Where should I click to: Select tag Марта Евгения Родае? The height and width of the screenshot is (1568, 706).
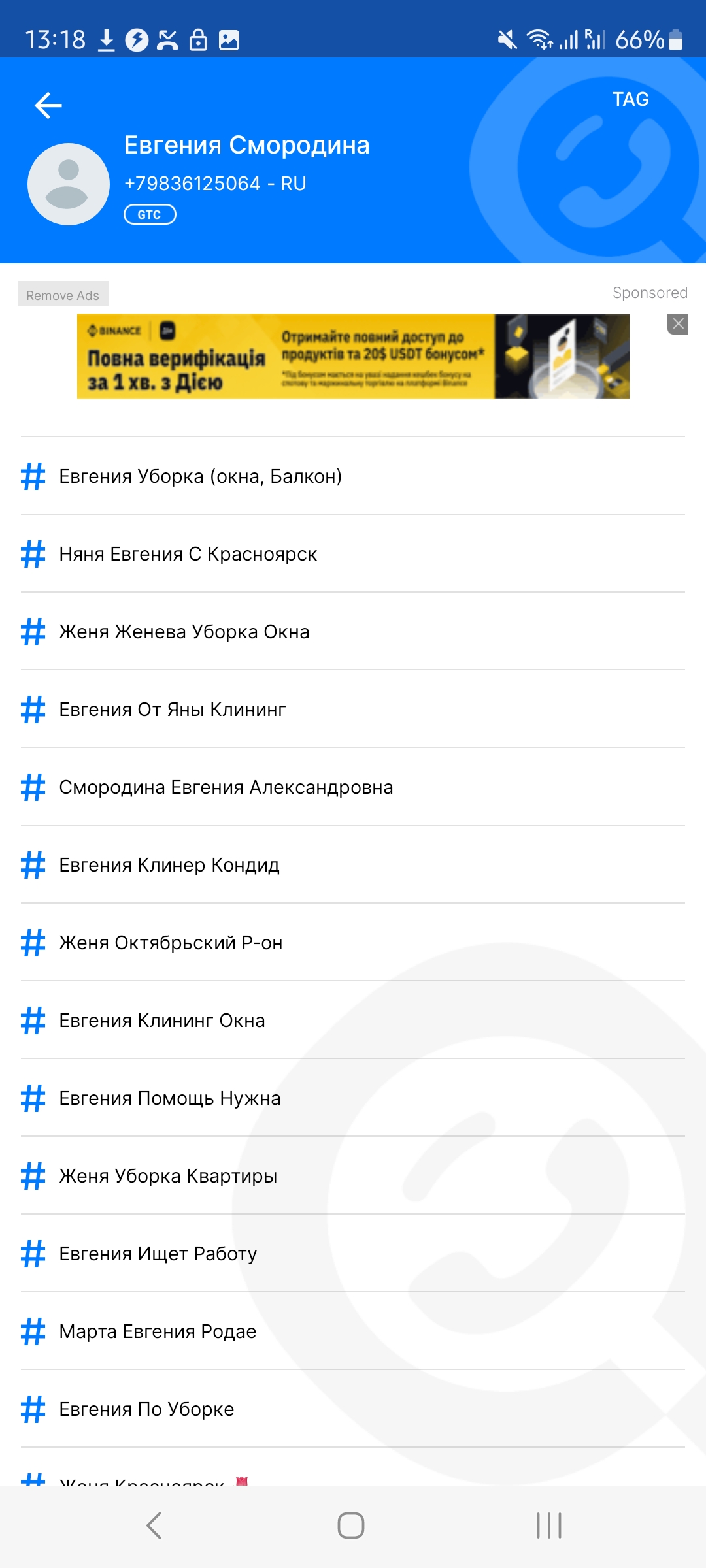pyautogui.click(x=353, y=1331)
